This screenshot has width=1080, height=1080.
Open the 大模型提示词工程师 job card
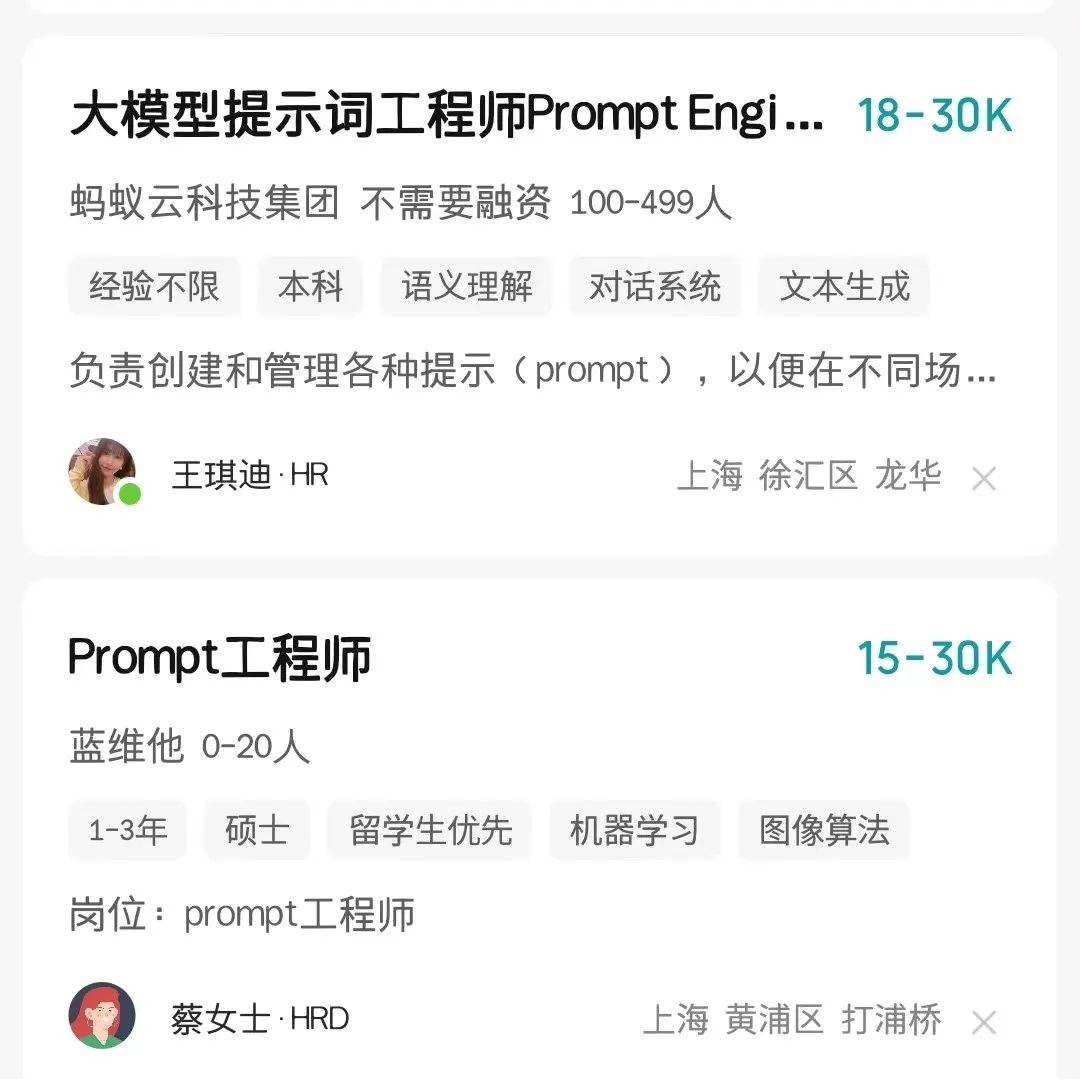(x=446, y=117)
